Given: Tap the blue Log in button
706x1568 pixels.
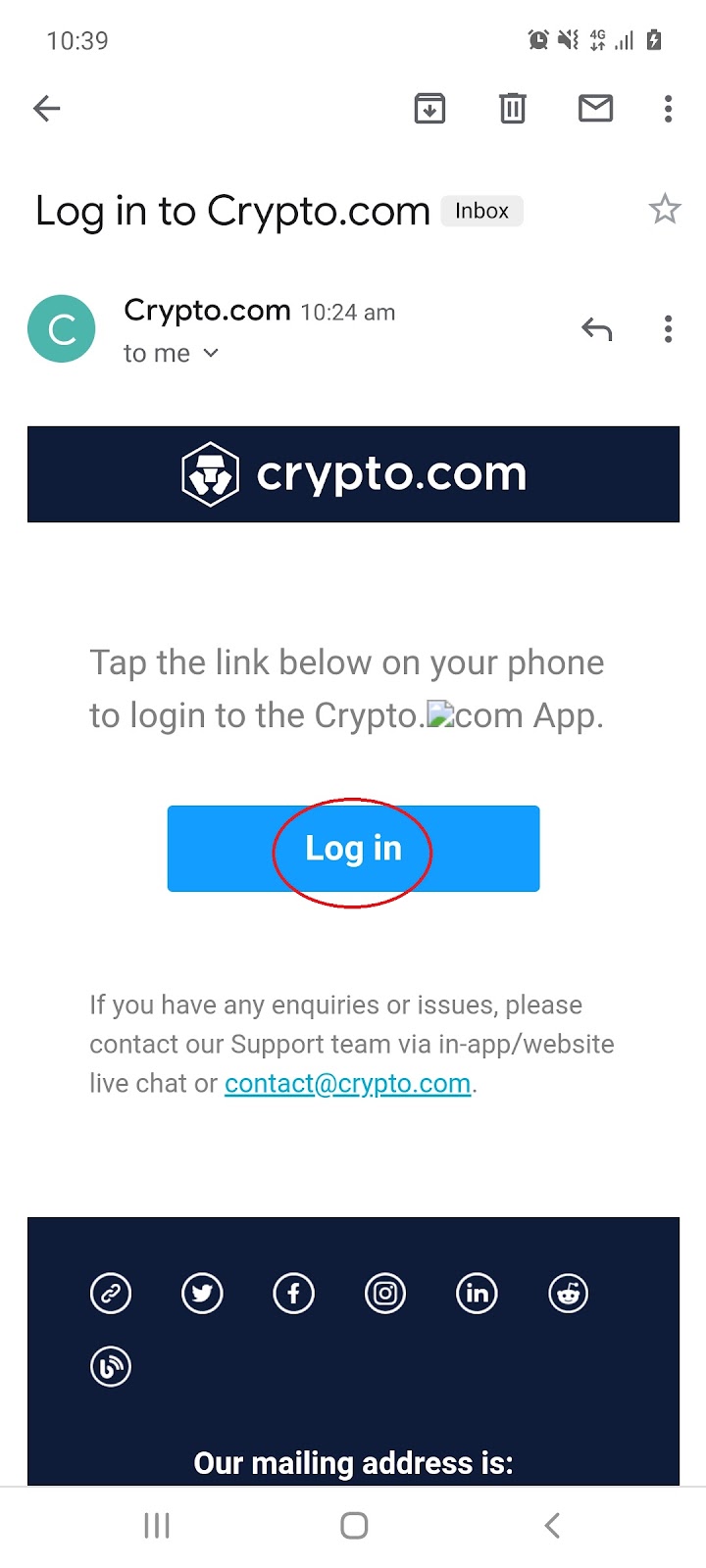Looking at the screenshot, I should (x=353, y=849).
